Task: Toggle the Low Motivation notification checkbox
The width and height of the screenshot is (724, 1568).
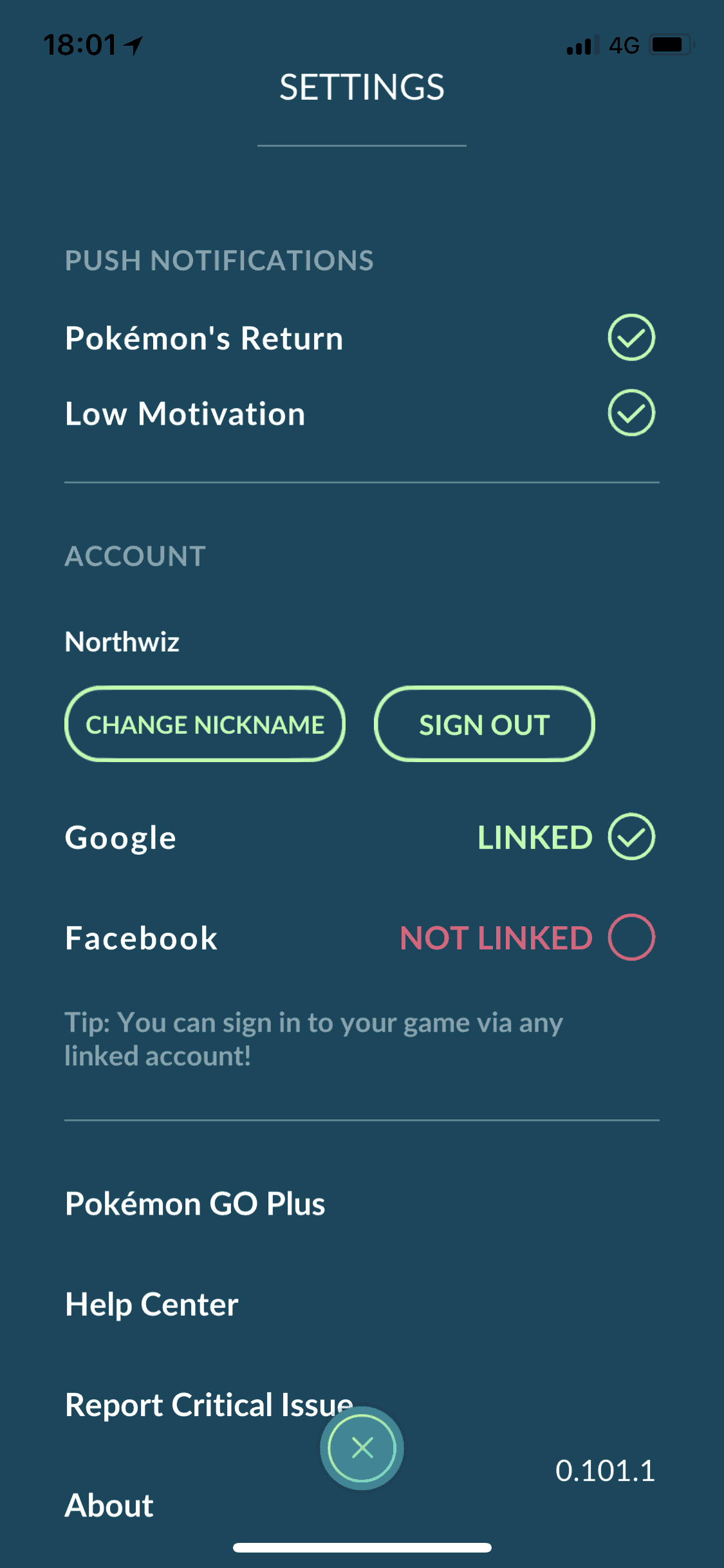Action: pyautogui.click(x=631, y=413)
